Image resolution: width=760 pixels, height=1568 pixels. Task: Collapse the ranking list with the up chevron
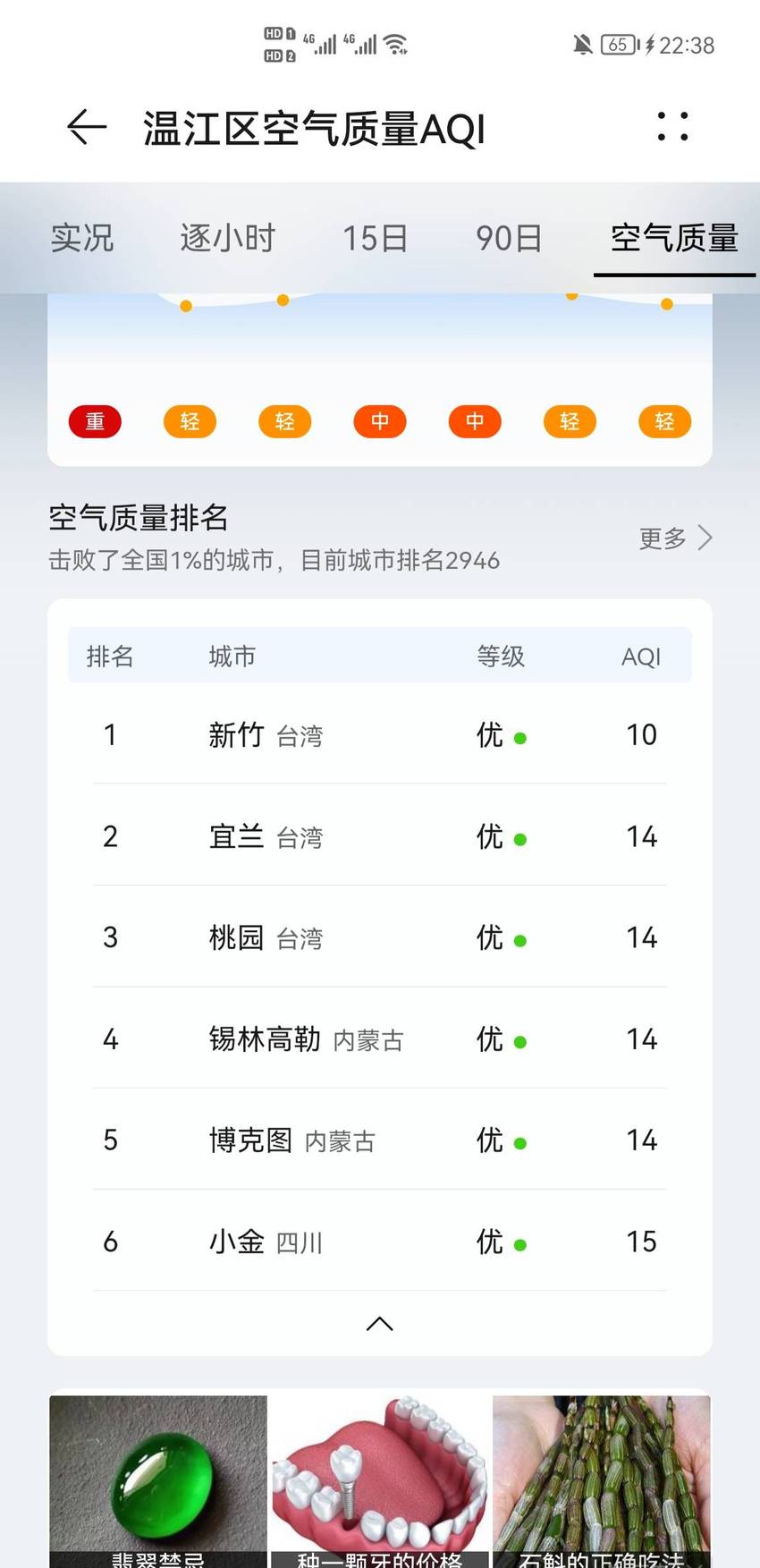coord(380,1324)
